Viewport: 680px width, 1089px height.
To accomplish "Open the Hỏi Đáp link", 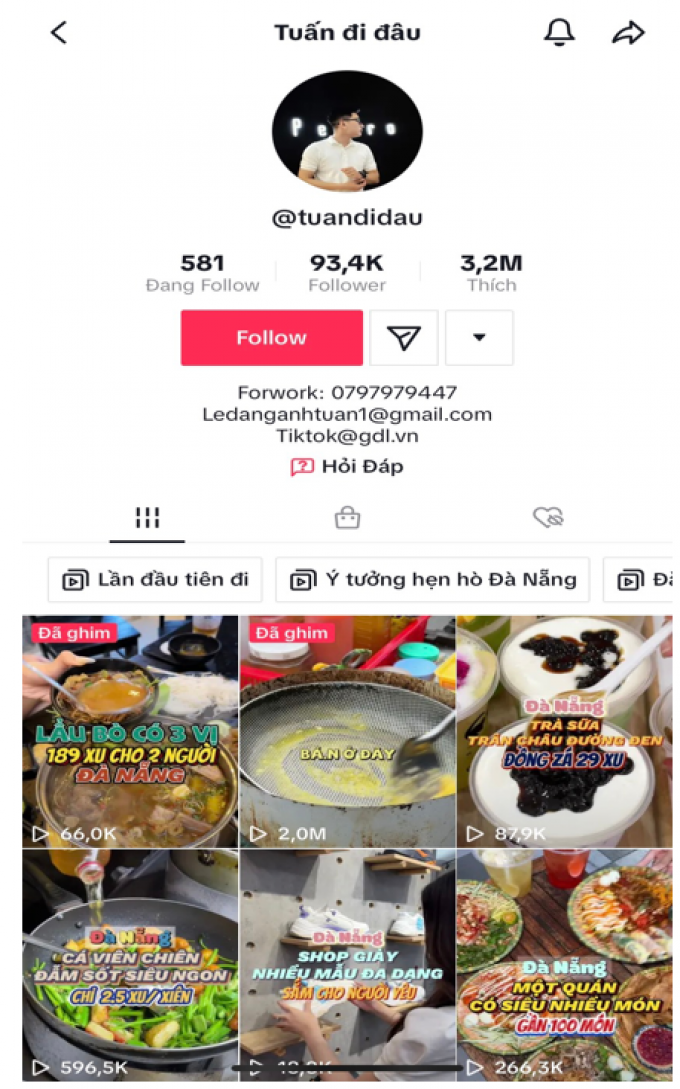I will [x=347, y=467].
